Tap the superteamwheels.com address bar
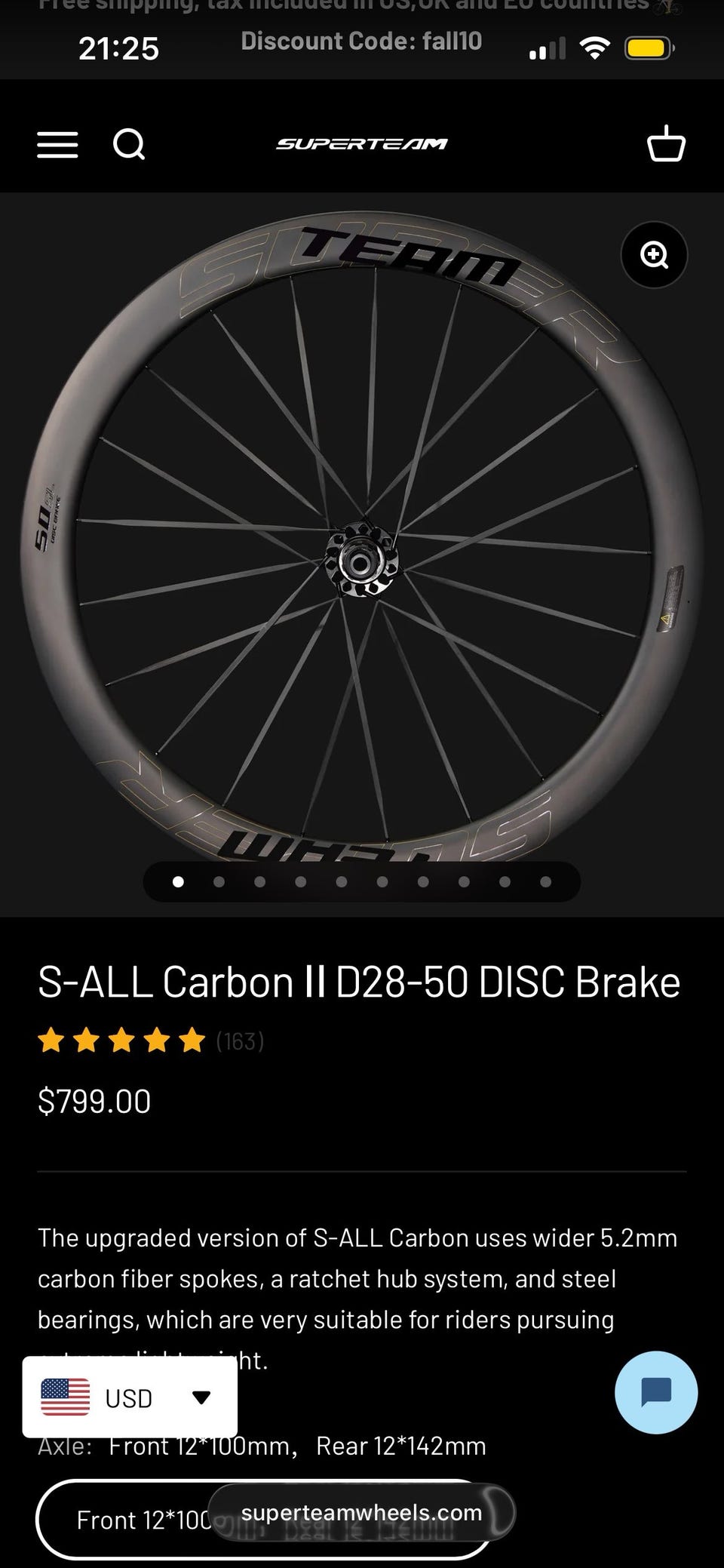Screen dimensions: 724x1568 pyautogui.click(x=361, y=1512)
